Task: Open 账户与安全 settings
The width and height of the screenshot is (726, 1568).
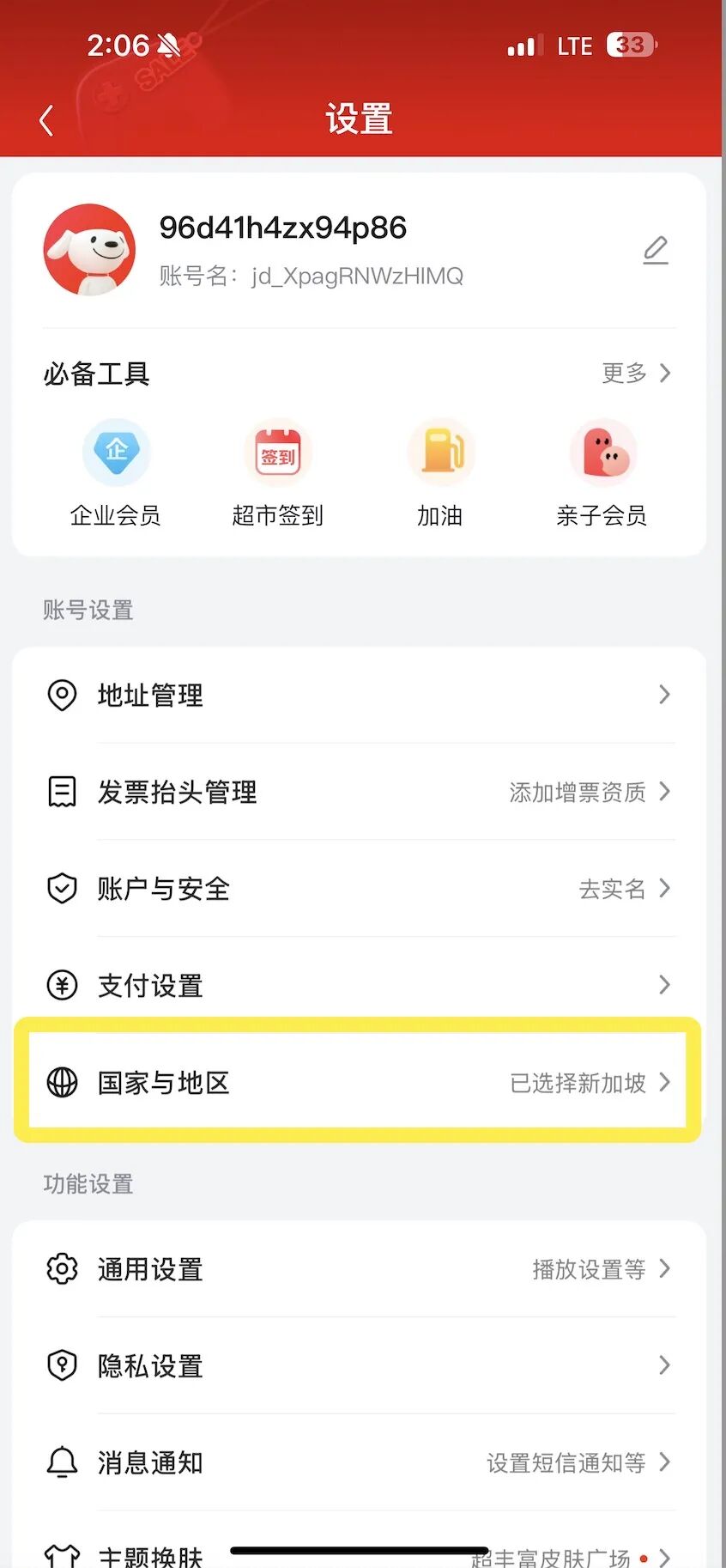Action: click(x=359, y=888)
